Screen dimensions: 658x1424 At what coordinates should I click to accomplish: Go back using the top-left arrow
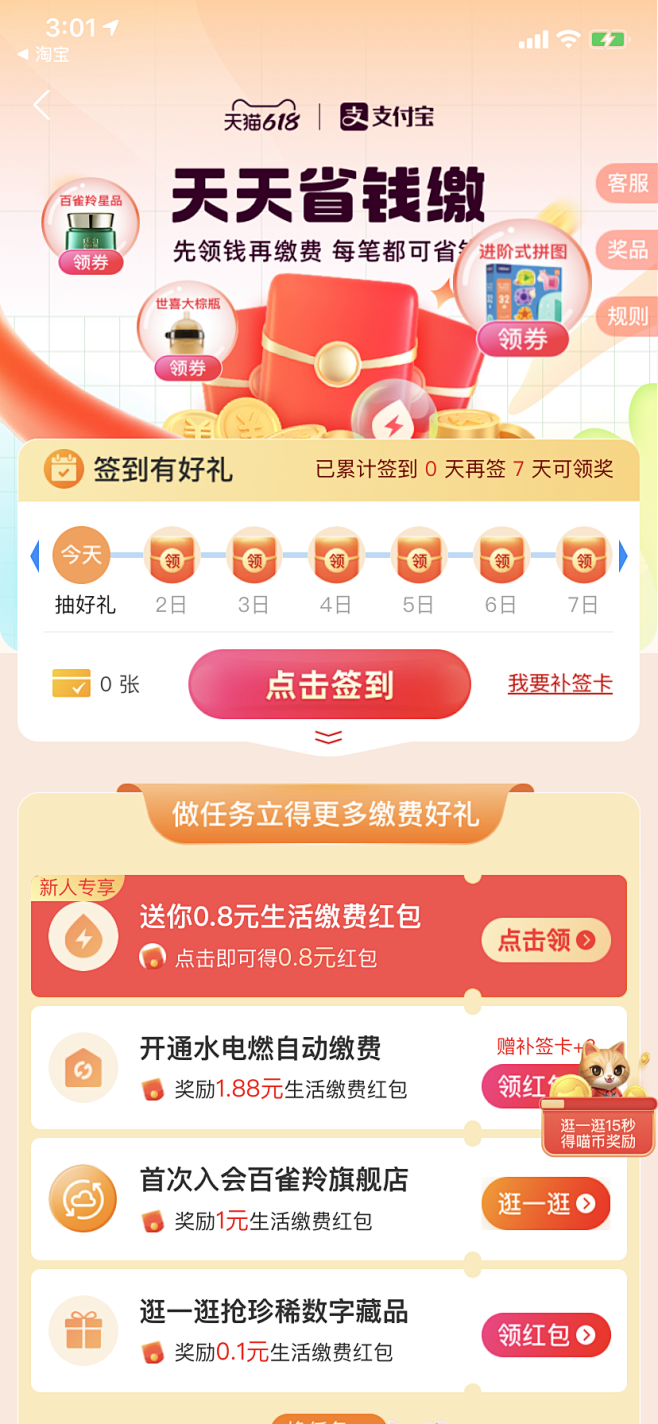click(41, 105)
